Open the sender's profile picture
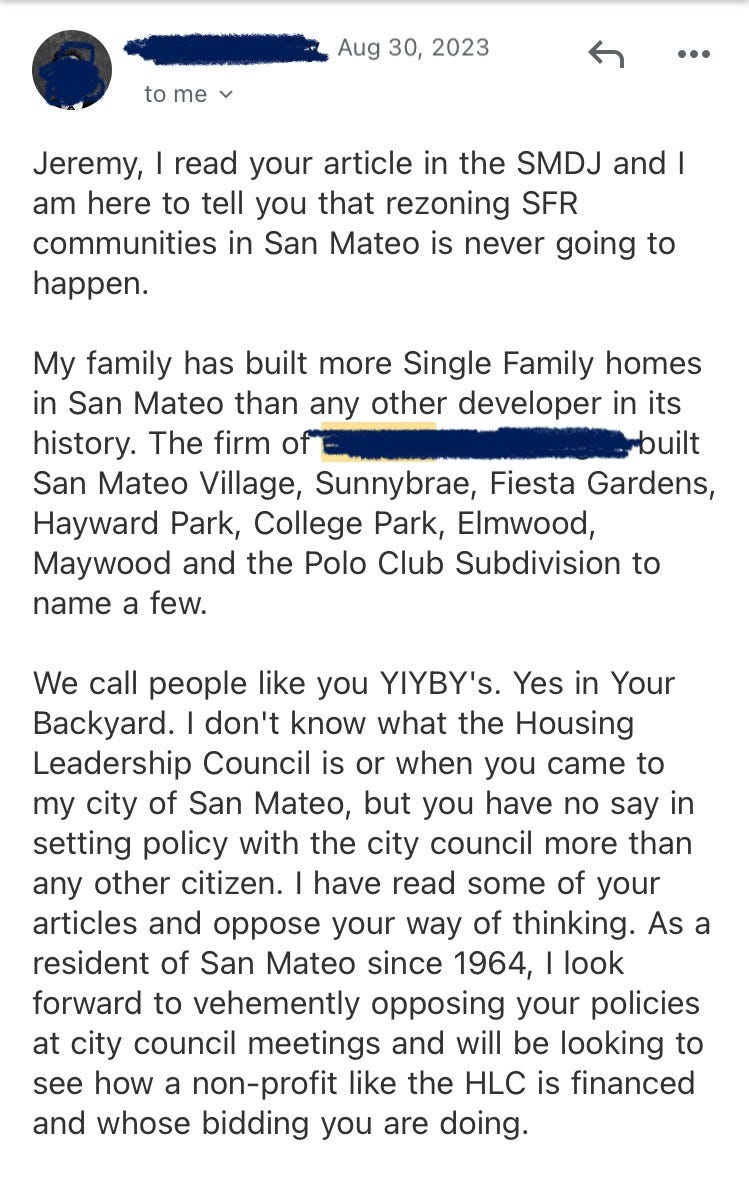Viewport: 749px width, 1178px height. coord(71,69)
